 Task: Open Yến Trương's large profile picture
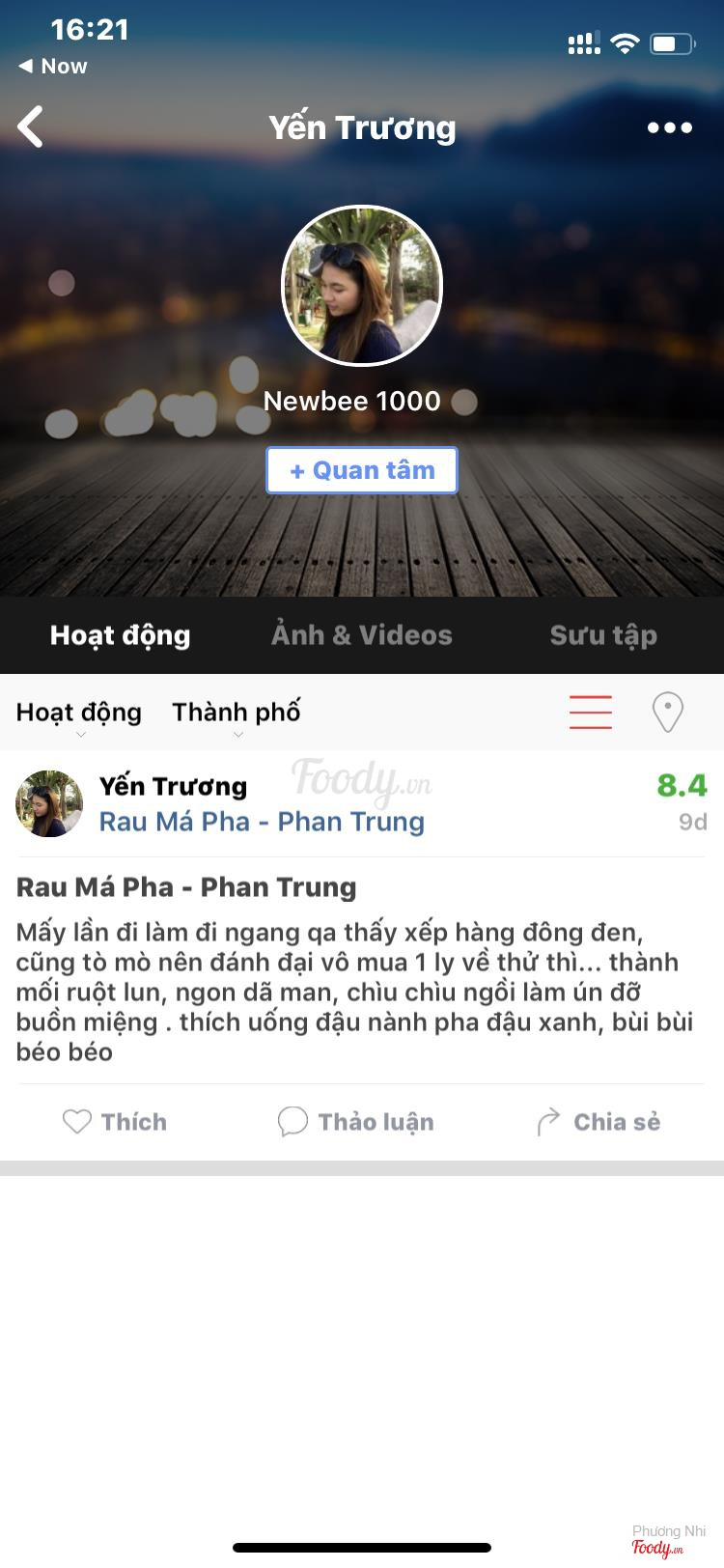click(x=362, y=286)
